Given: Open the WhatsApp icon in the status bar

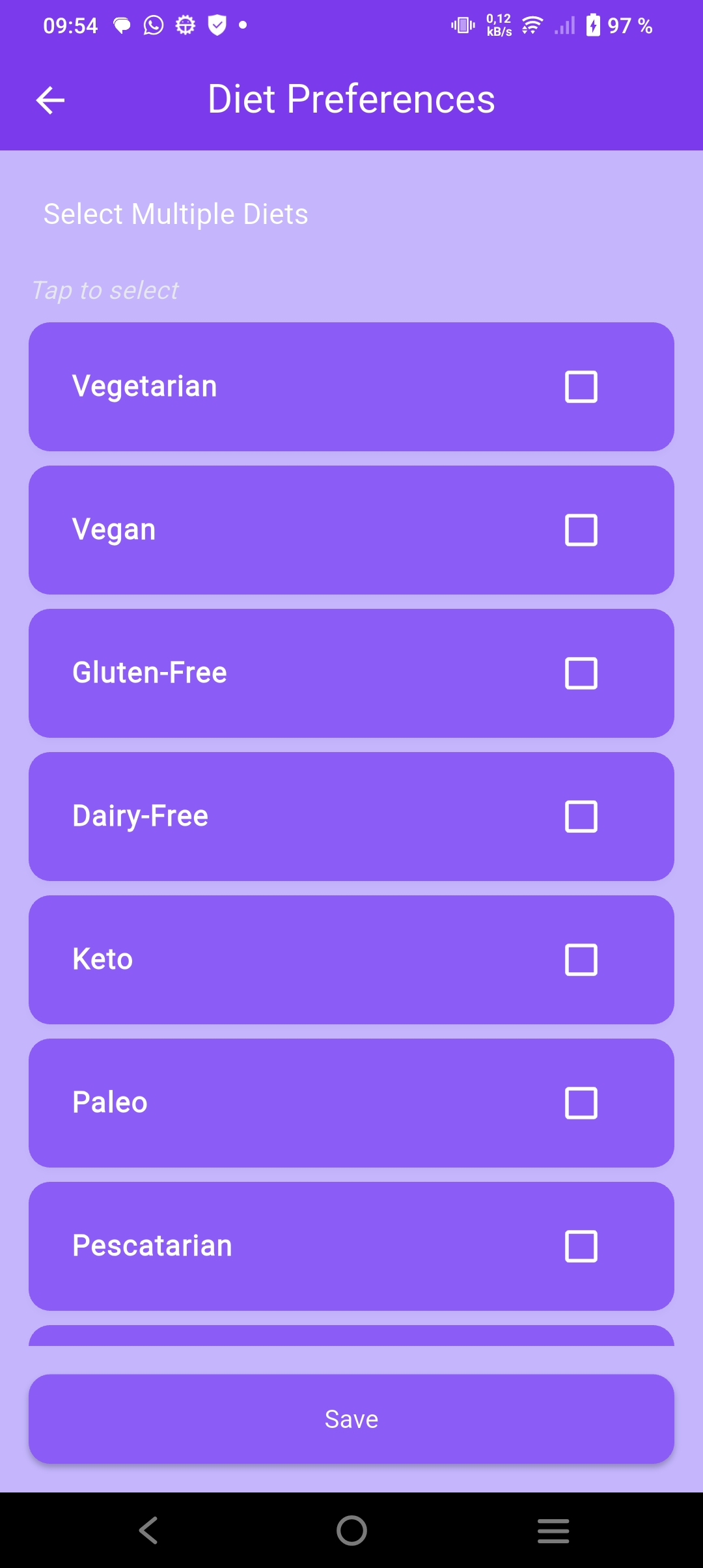Looking at the screenshot, I should [x=153, y=25].
